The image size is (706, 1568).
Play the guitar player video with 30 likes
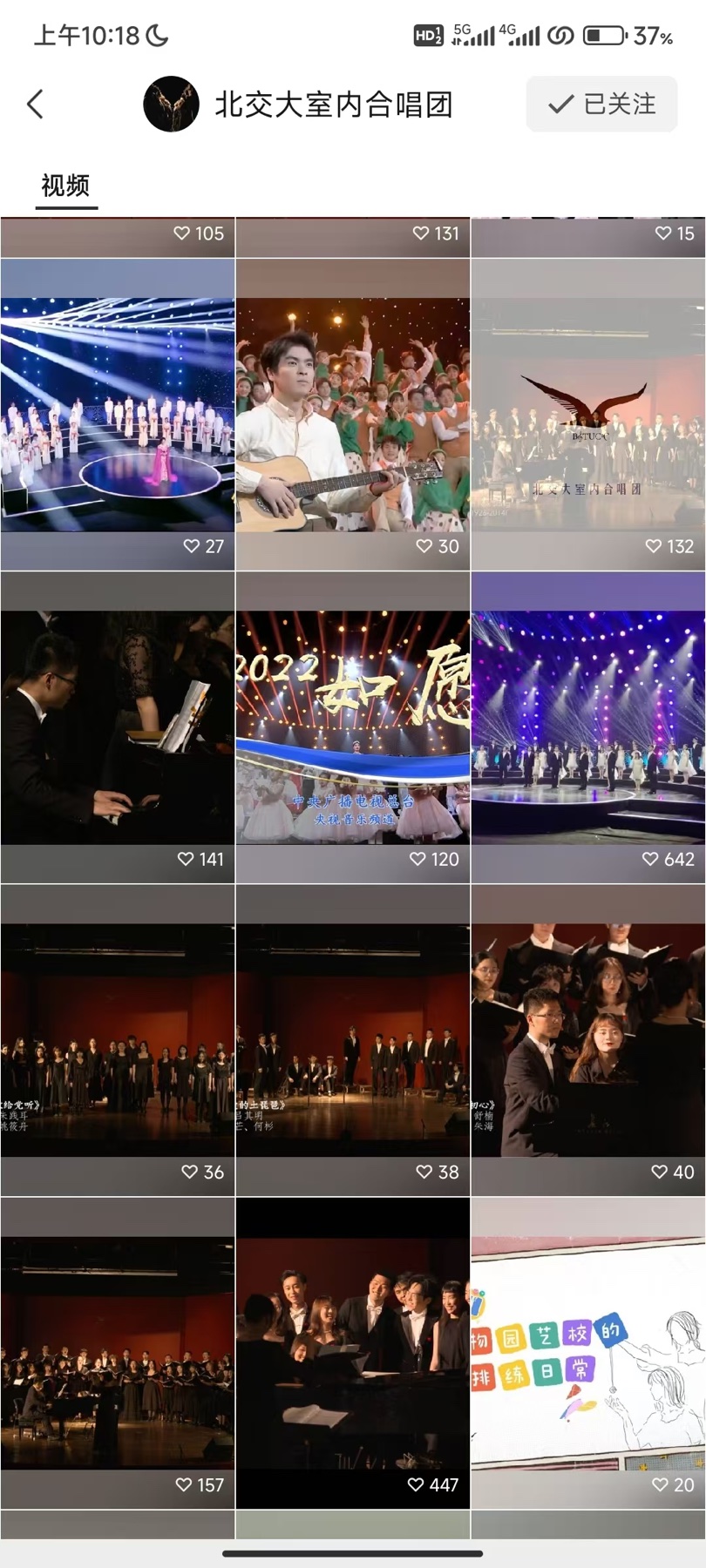[353, 415]
